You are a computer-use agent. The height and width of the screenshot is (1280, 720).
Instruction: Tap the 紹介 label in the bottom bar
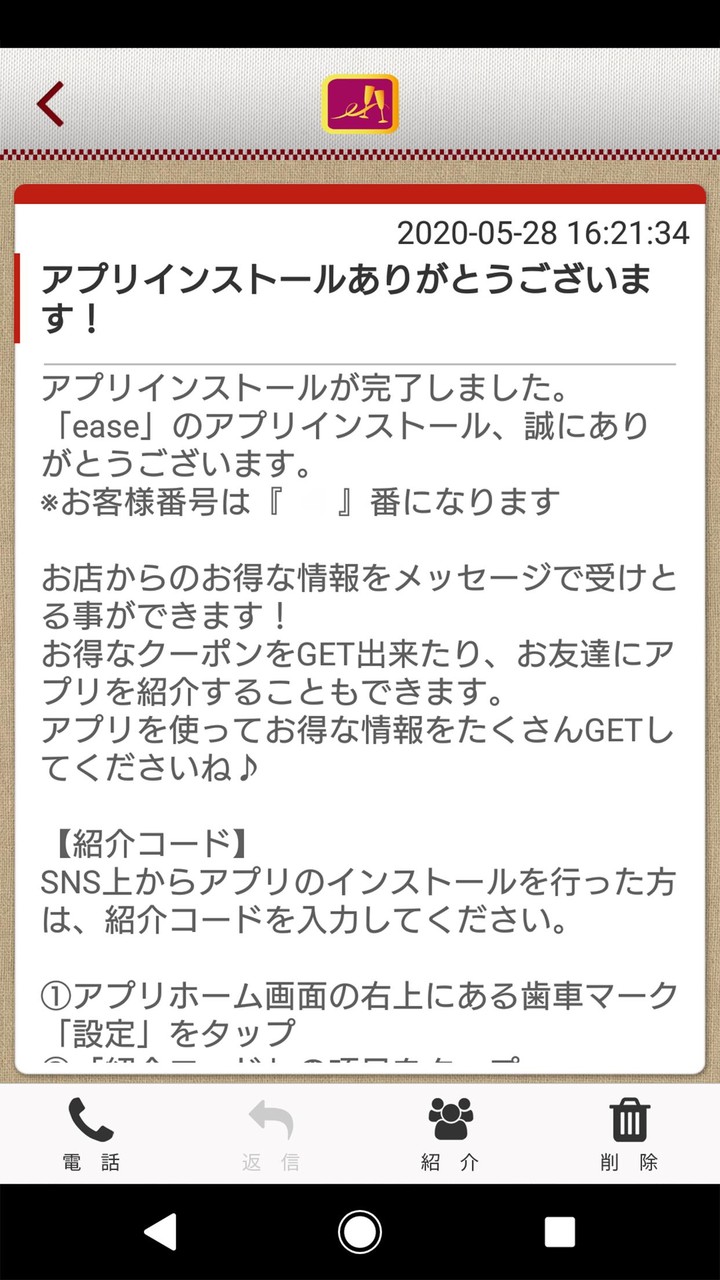click(449, 1163)
